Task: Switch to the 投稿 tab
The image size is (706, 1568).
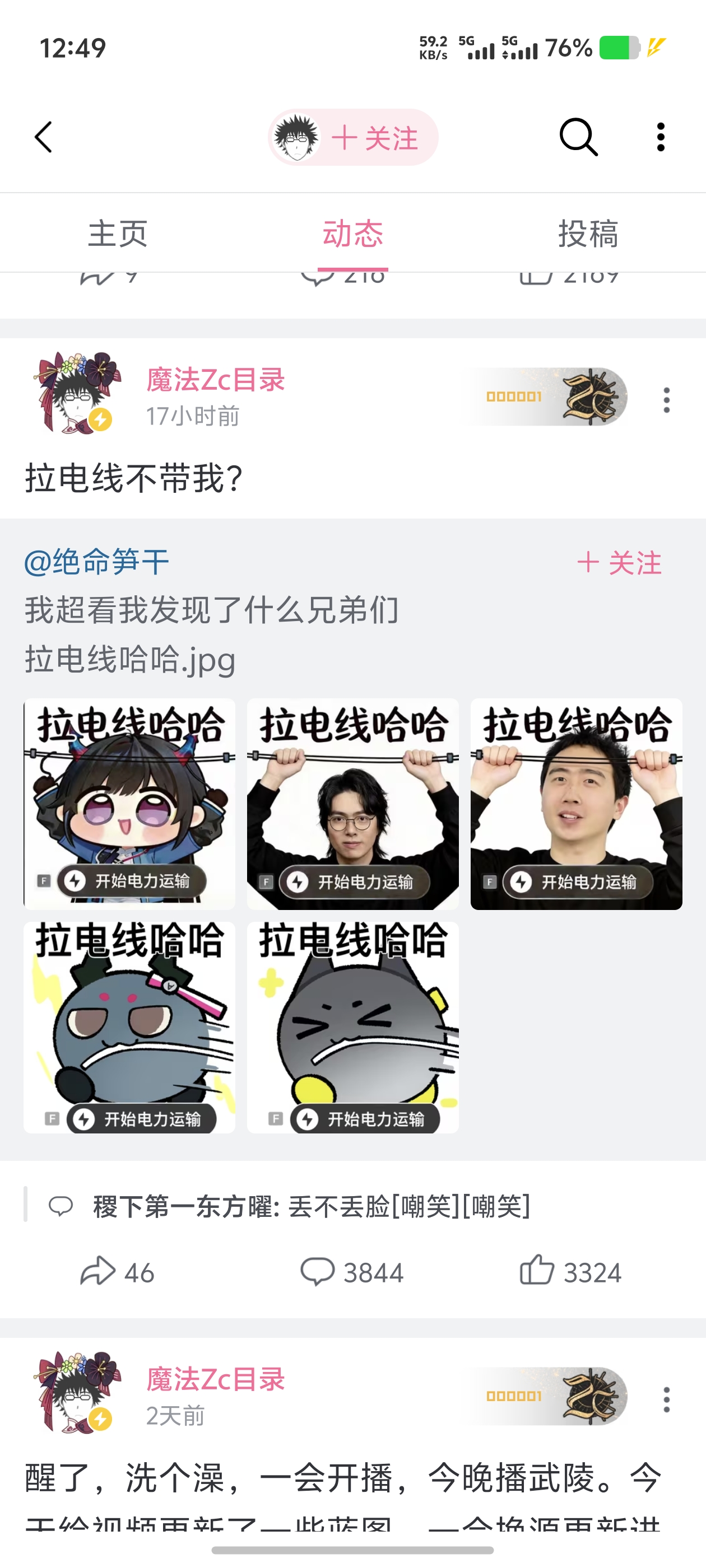Action: [x=588, y=234]
